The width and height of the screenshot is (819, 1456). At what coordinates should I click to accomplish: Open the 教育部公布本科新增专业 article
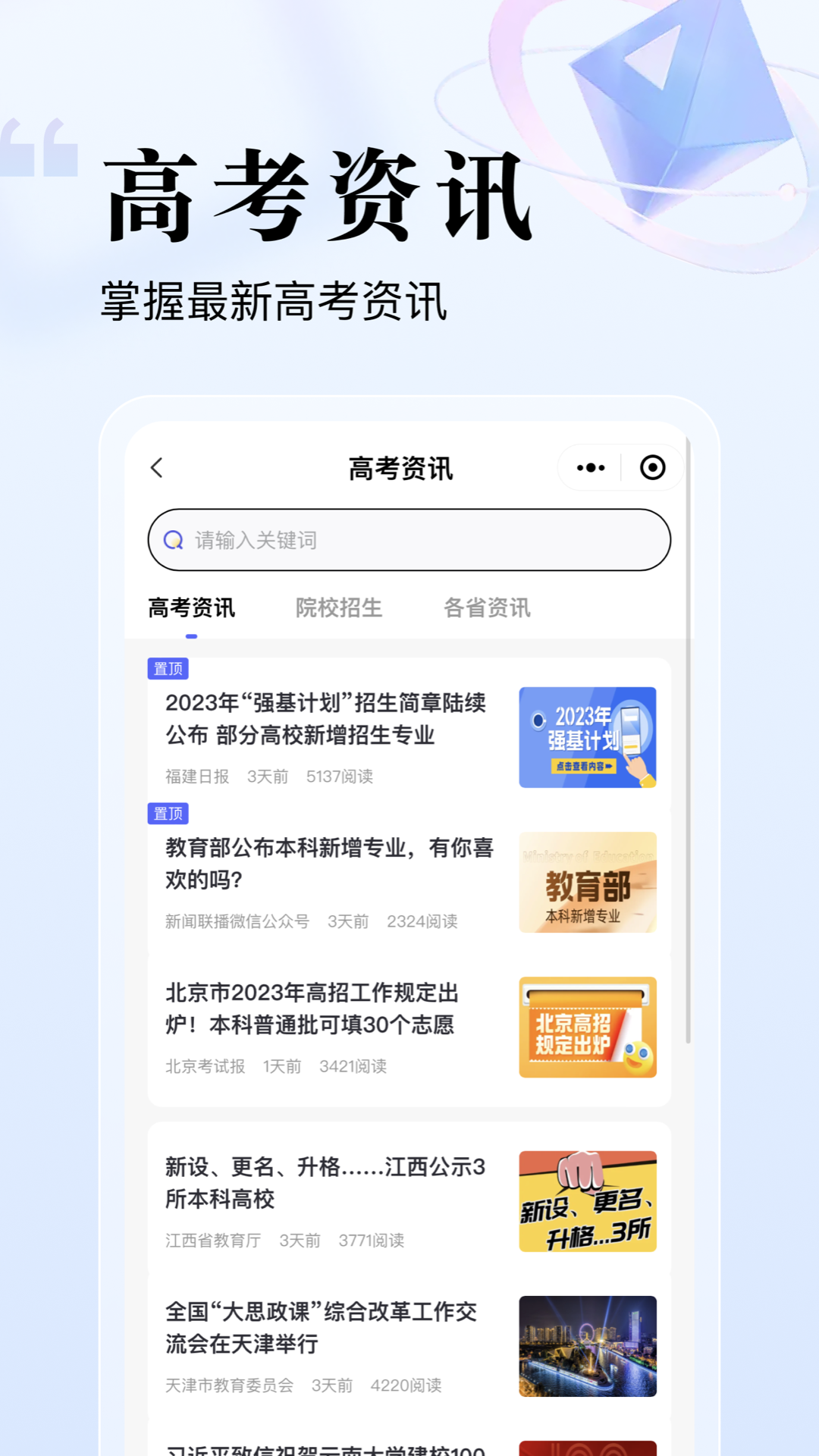(326, 864)
